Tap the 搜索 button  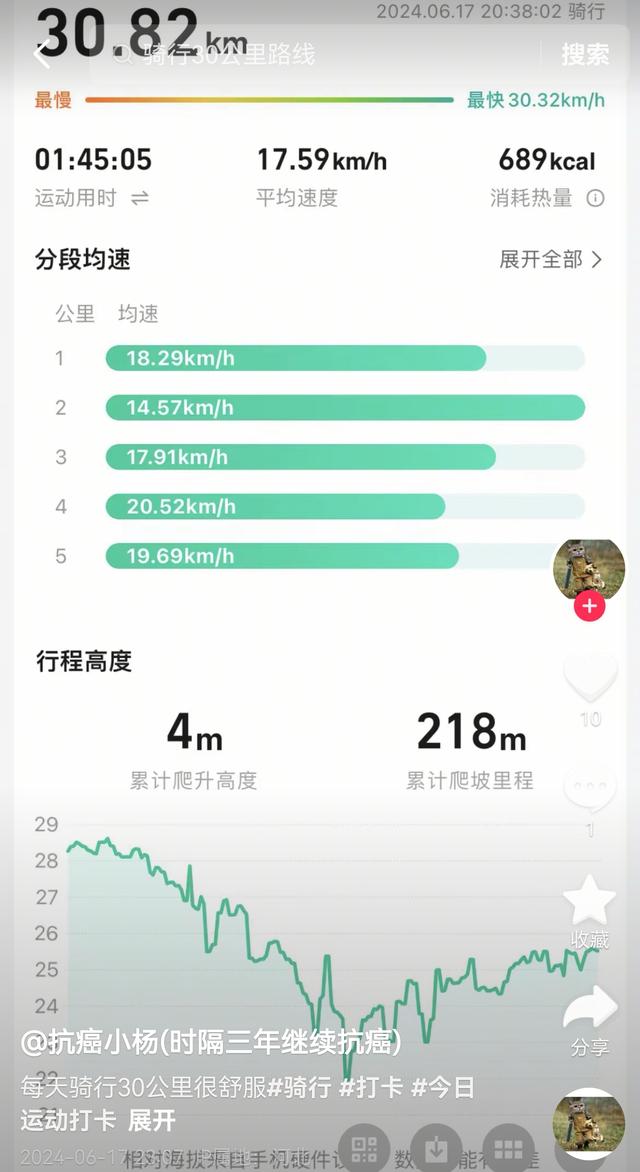pos(585,55)
